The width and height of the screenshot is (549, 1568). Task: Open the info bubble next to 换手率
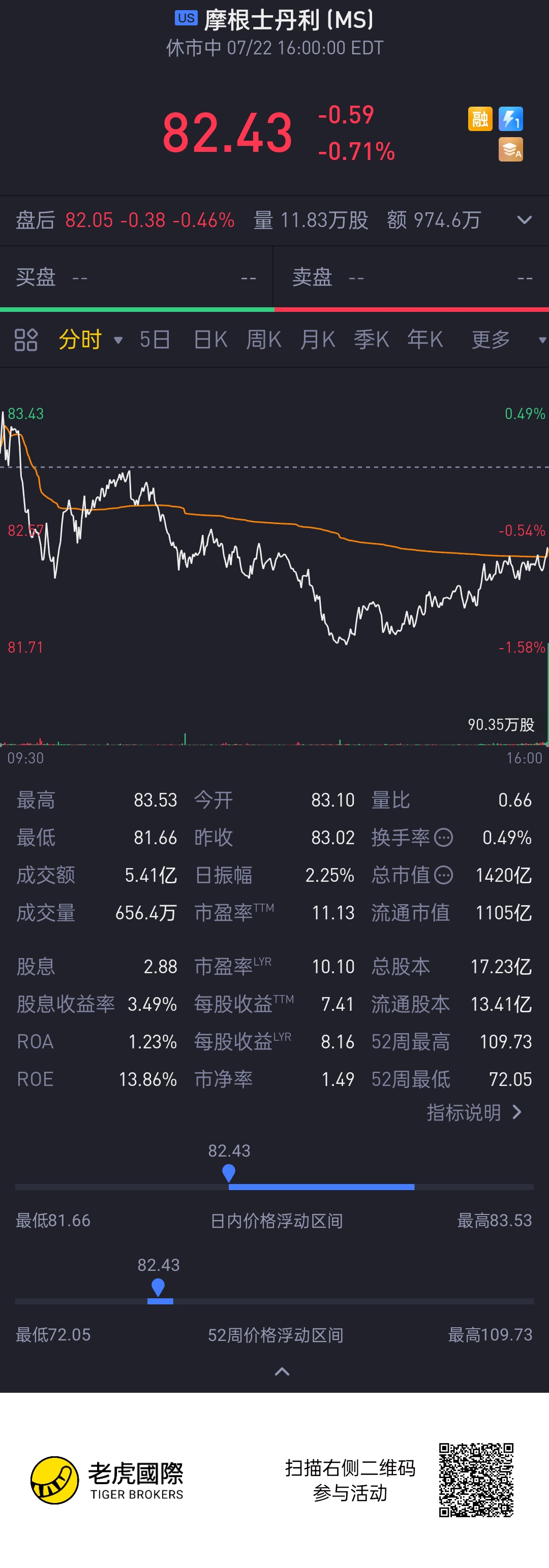tap(444, 838)
